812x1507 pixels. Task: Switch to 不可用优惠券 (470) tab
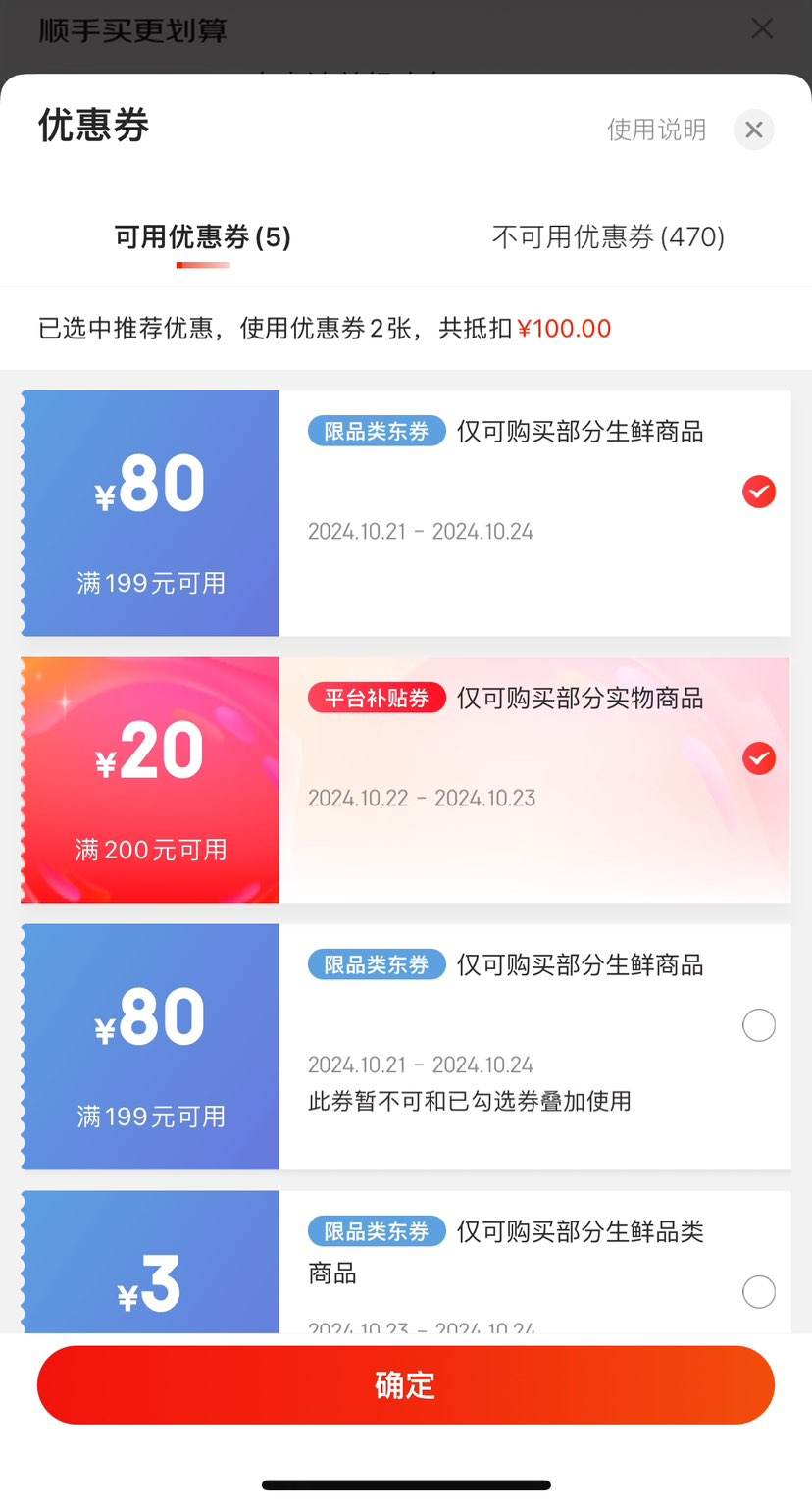tap(608, 236)
